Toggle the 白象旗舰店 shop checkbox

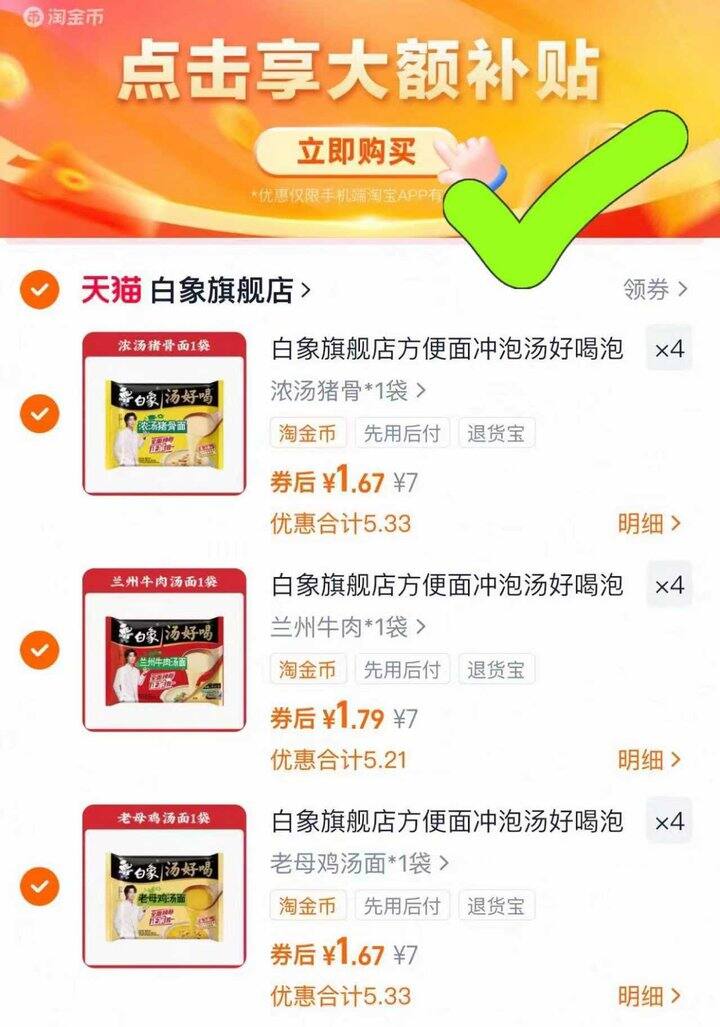(39, 291)
